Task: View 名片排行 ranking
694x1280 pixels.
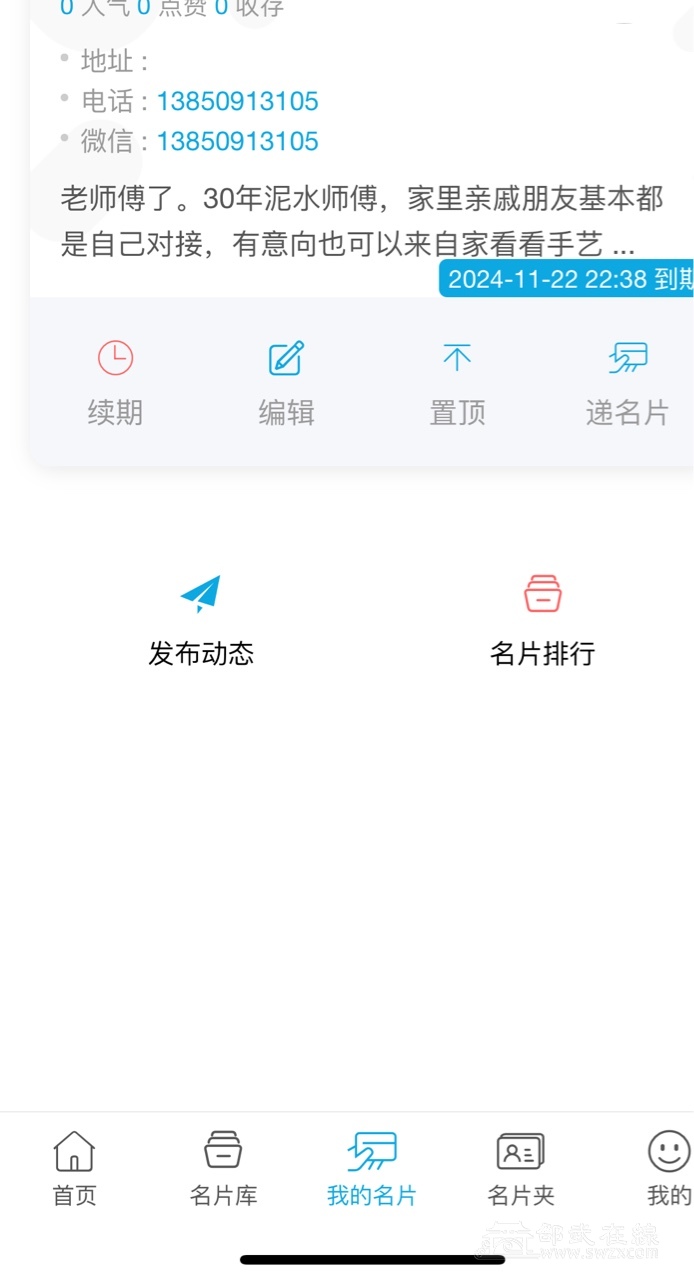Action: [x=542, y=620]
